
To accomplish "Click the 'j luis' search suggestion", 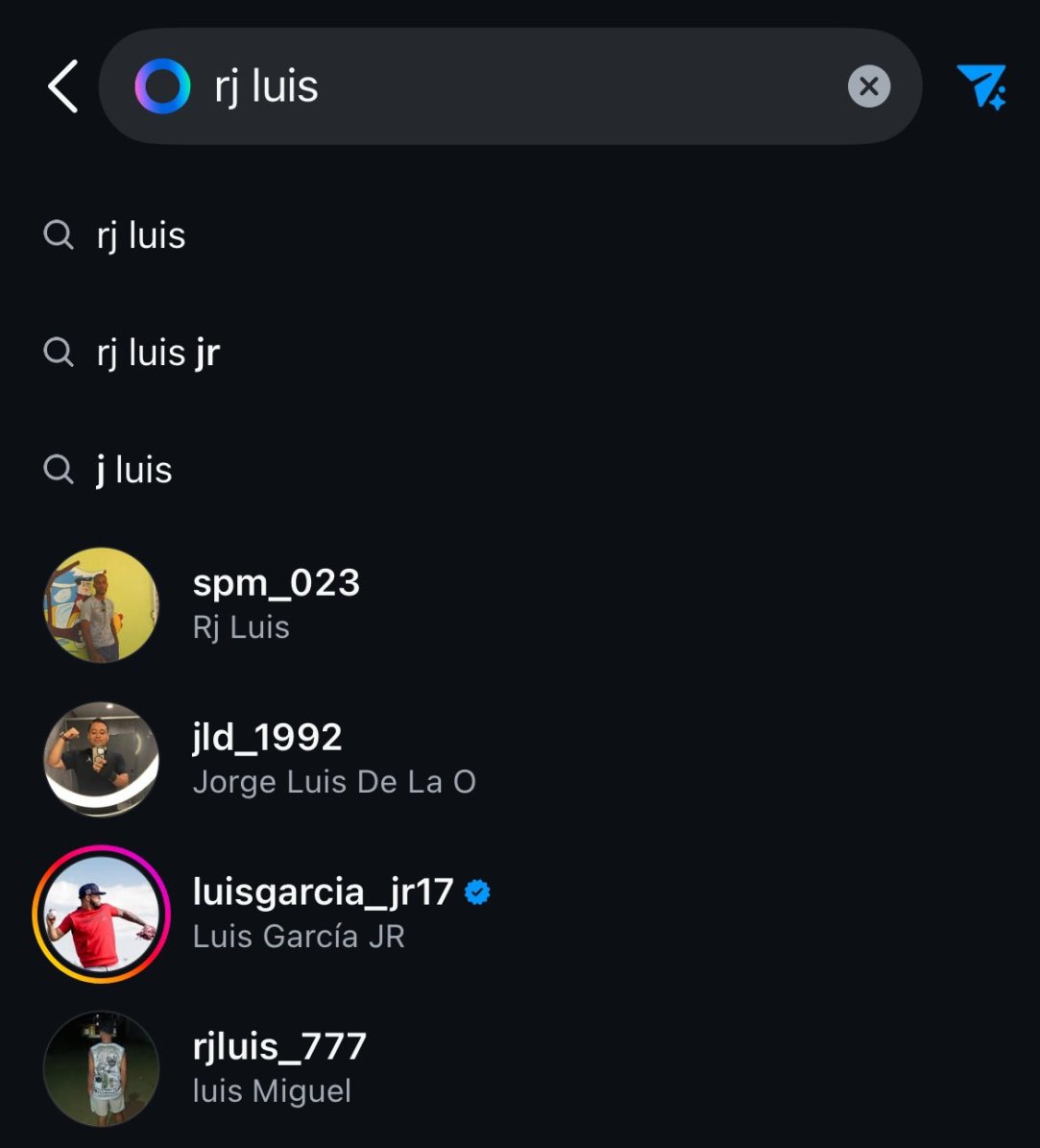I will coord(132,470).
